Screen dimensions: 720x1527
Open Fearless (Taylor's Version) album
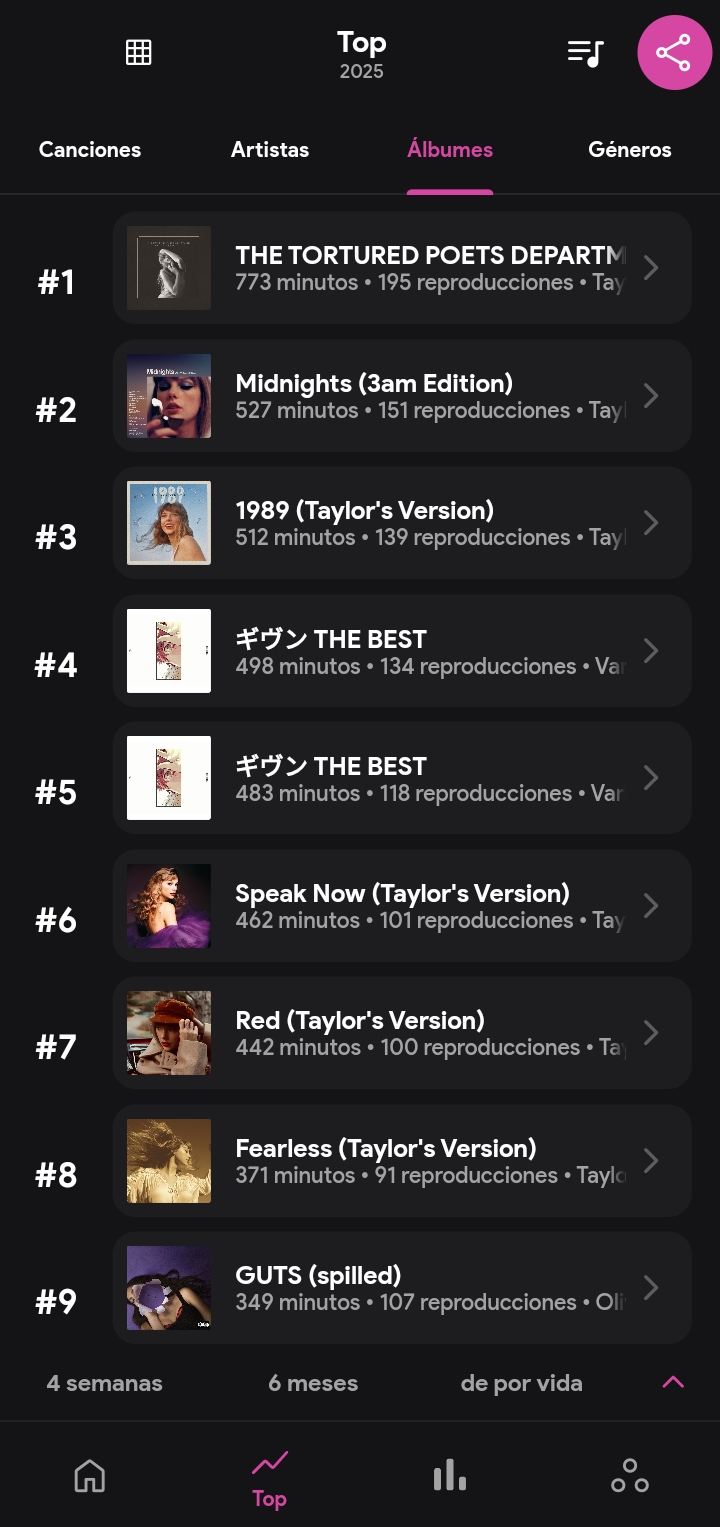402,1161
